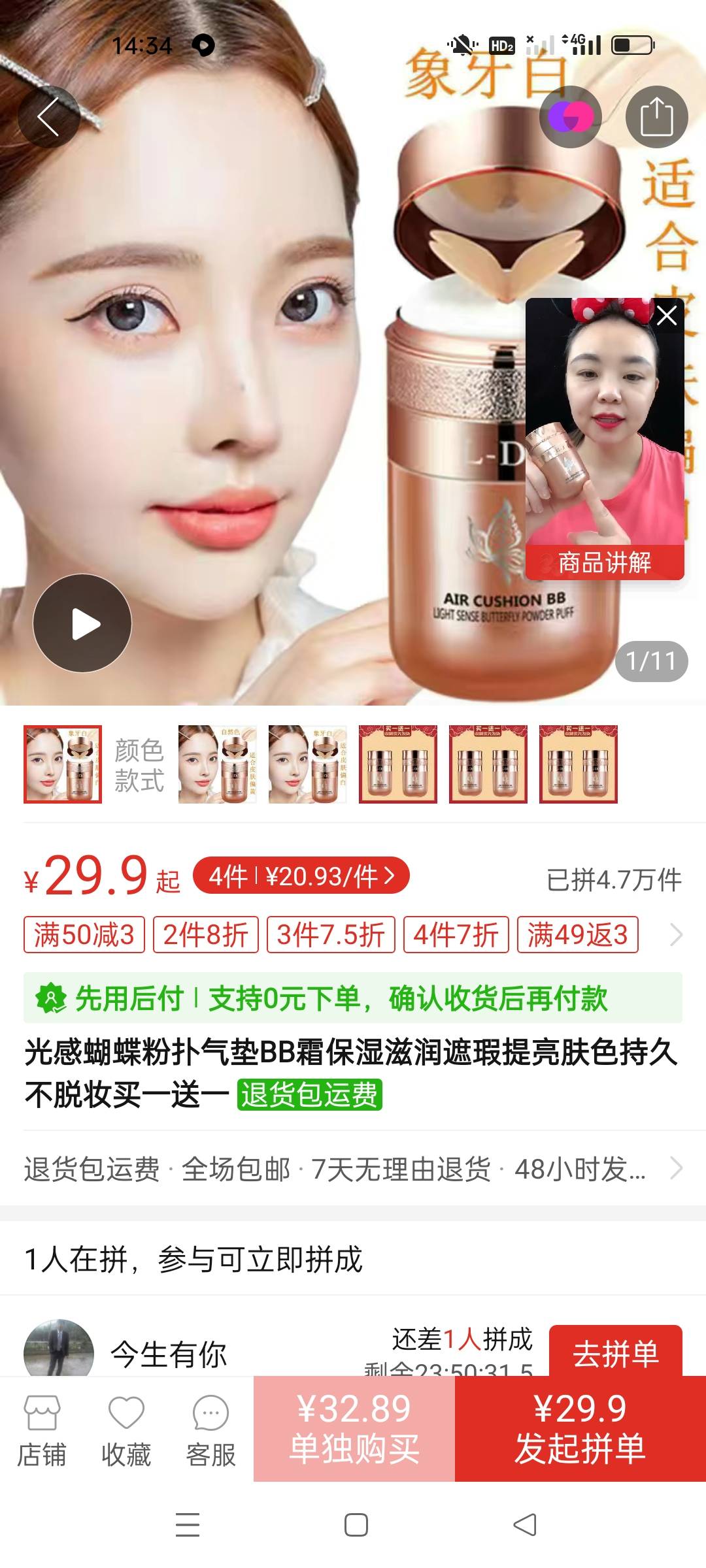Open the 店铺 store page
Image resolution: width=706 pixels, height=1568 pixels.
(42, 1431)
